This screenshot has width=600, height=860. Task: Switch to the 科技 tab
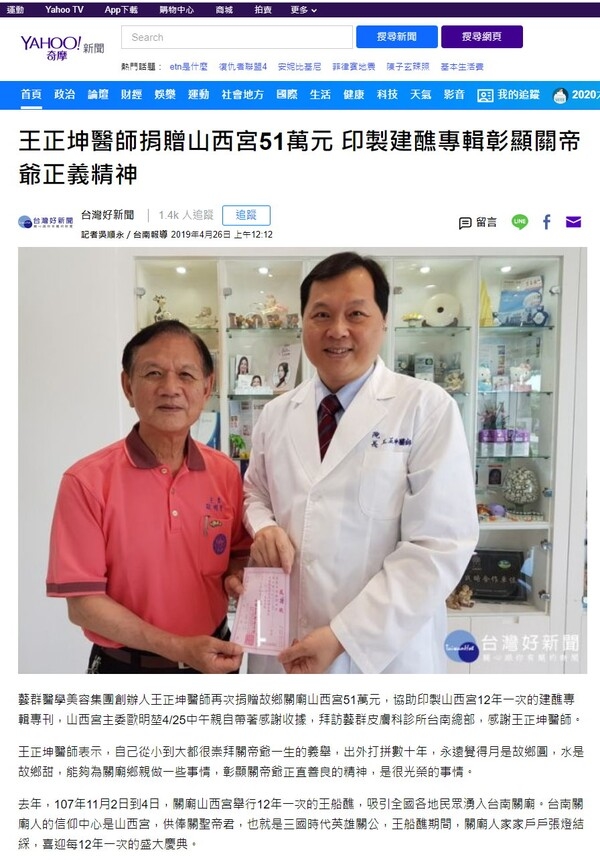[387, 94]
